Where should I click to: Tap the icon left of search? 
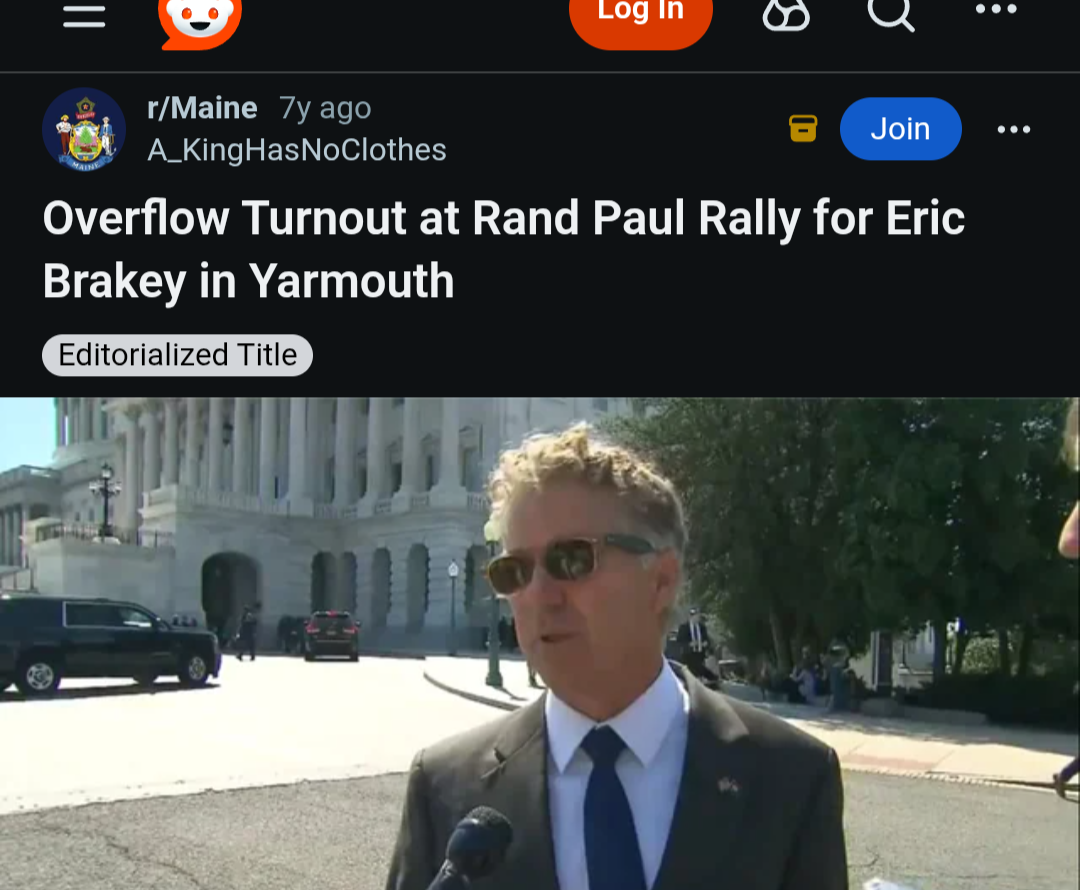point(786,14)
